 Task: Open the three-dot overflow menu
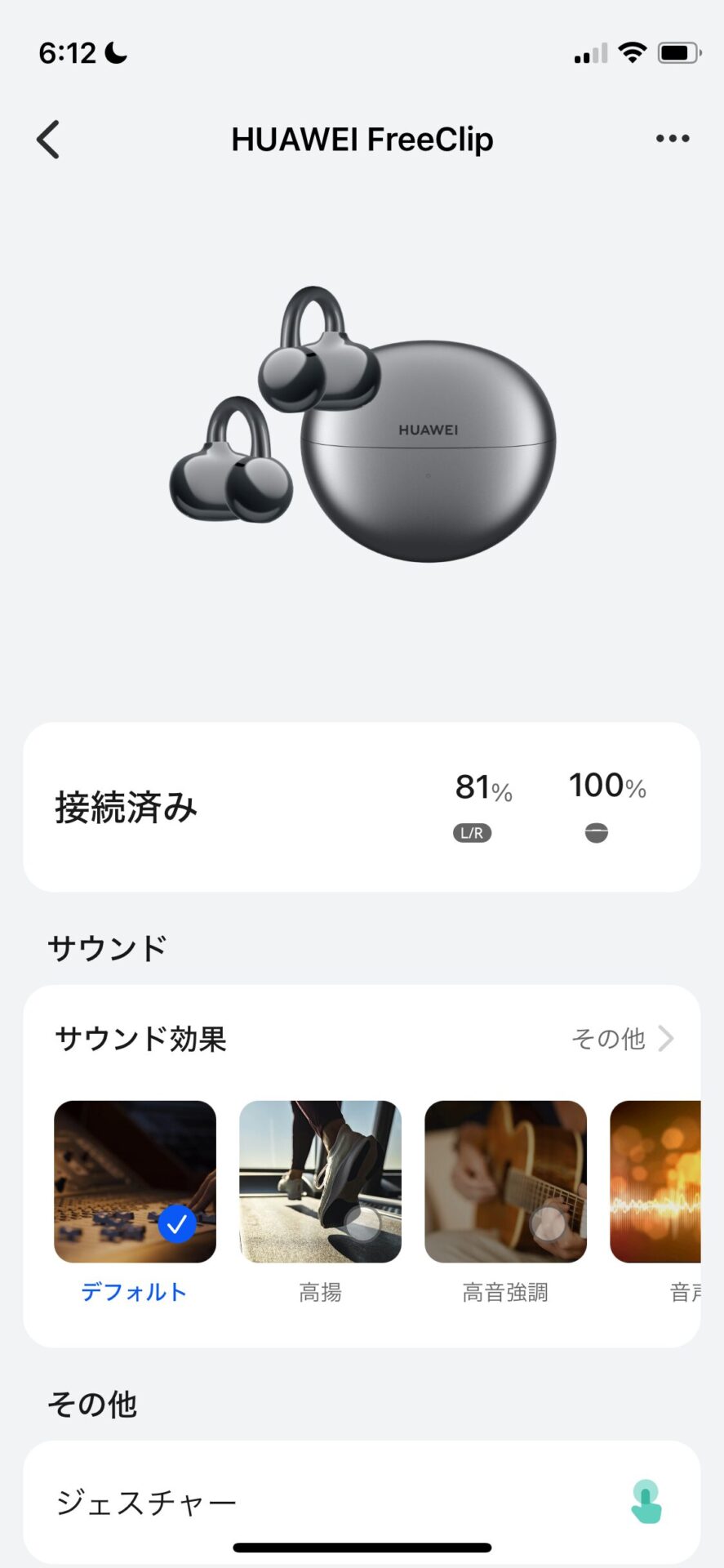673,139
